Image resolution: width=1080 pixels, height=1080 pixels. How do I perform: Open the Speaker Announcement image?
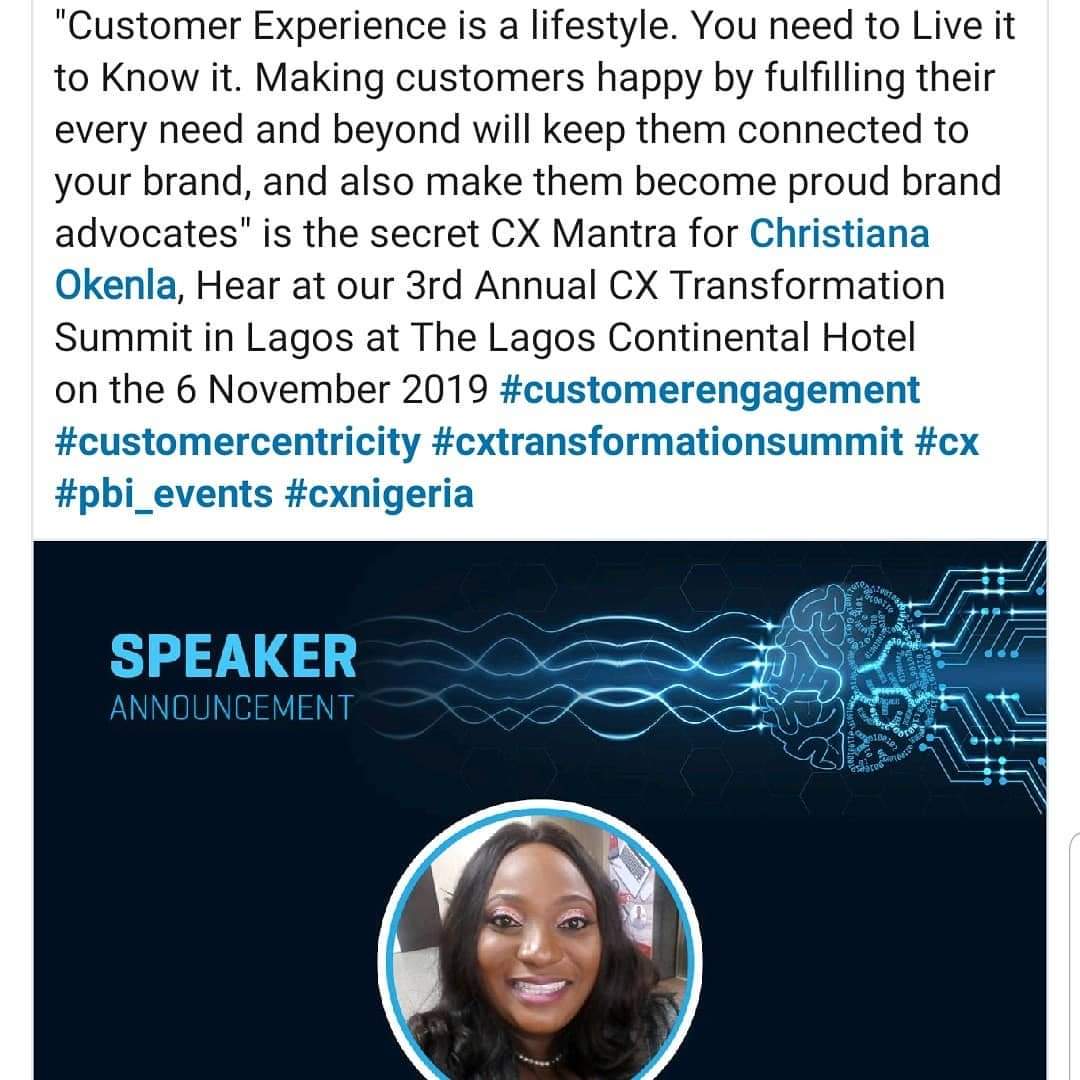click(540, 810)
